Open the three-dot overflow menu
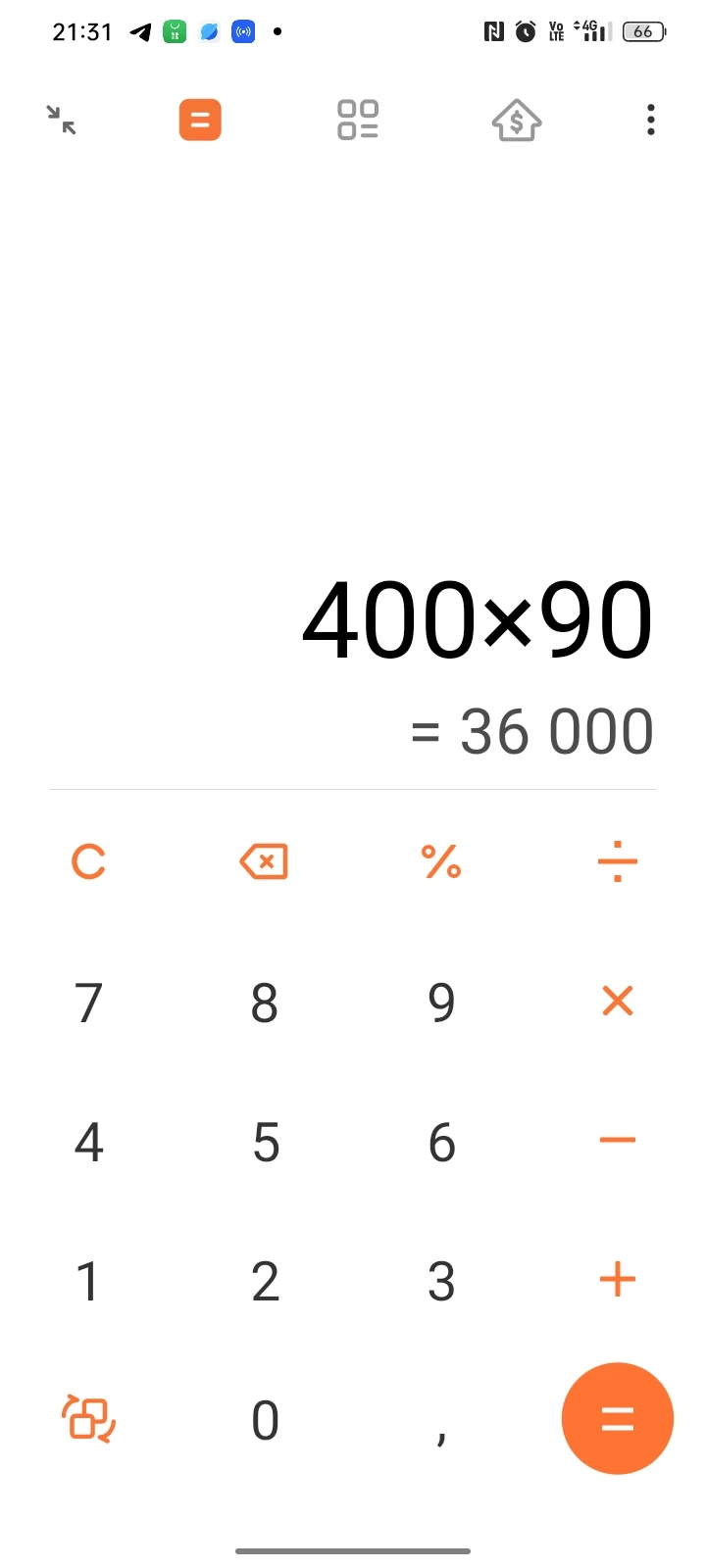Viewport: 706px width, 1568px height. pos(651,121)
